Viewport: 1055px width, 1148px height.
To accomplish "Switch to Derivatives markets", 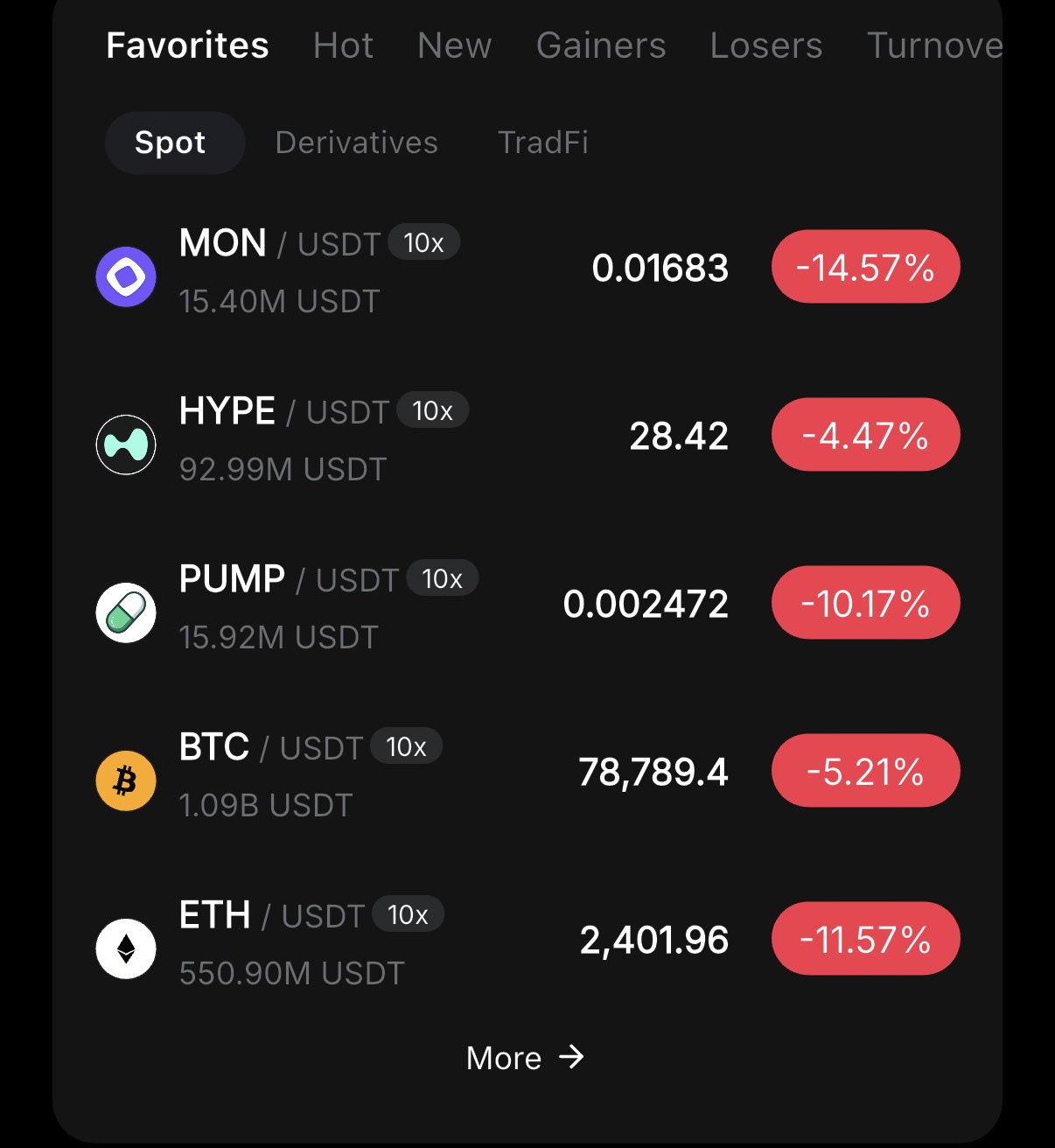I will [x=356, y=143].
